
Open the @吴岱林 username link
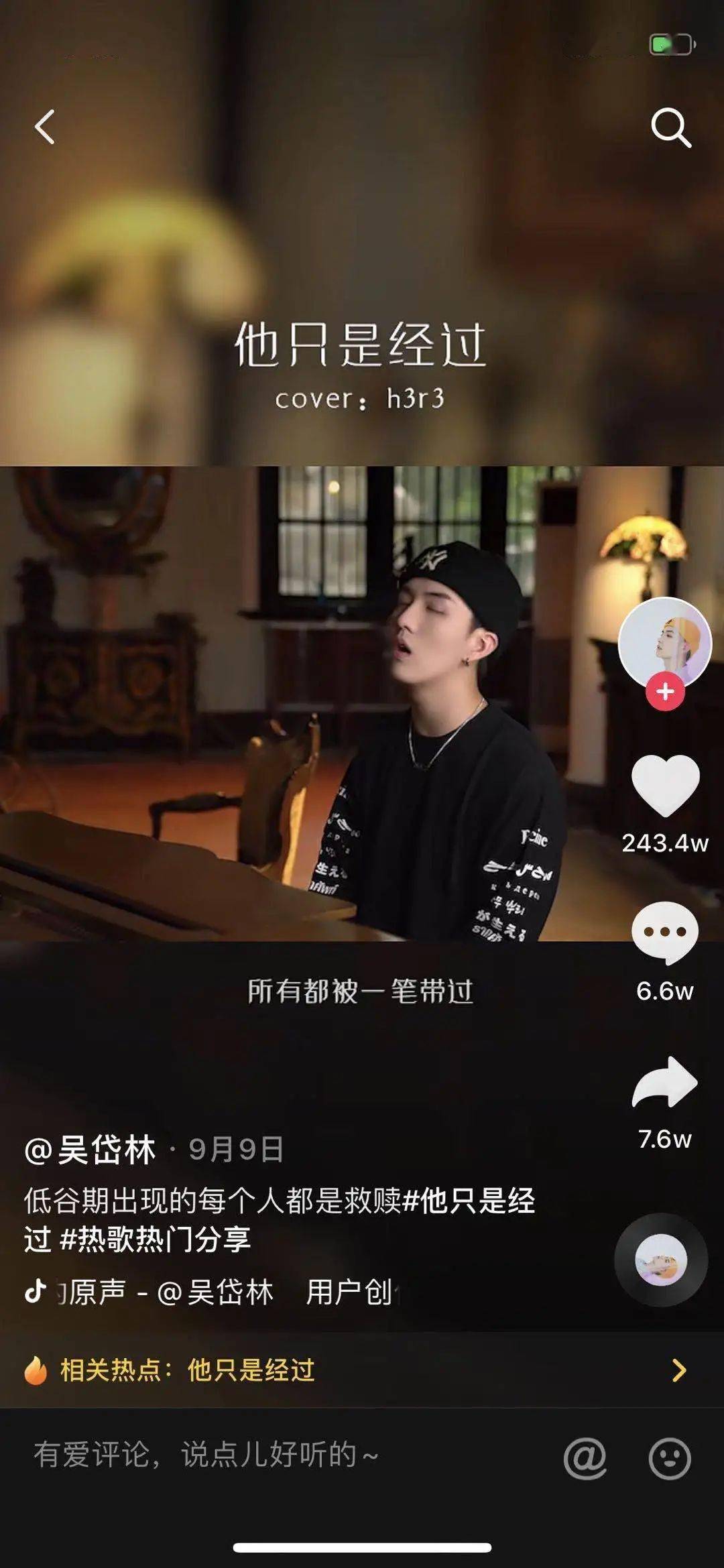tap(90, 1149)
